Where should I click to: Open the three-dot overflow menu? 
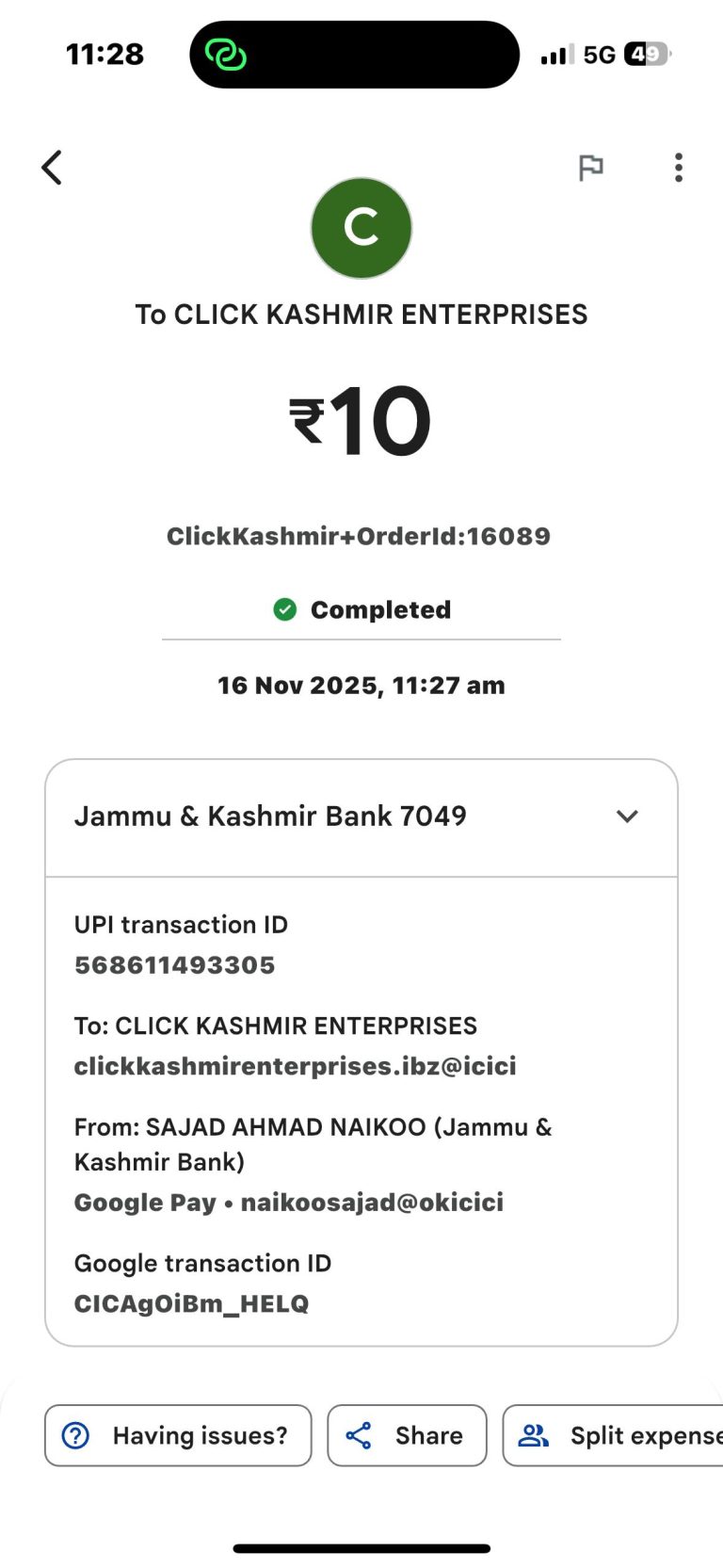[678, 169]
